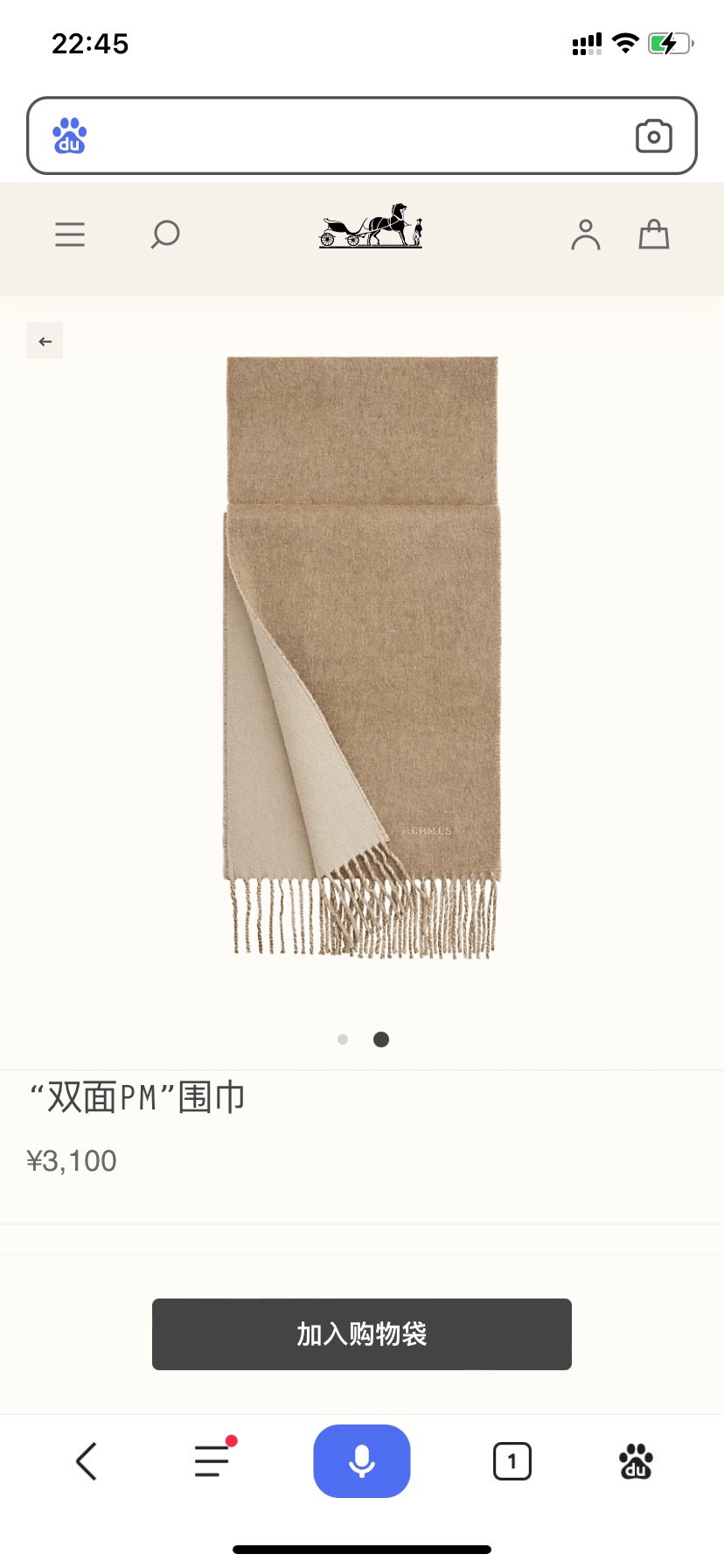
Task: View the shopping bag
Action: point(654,234)
